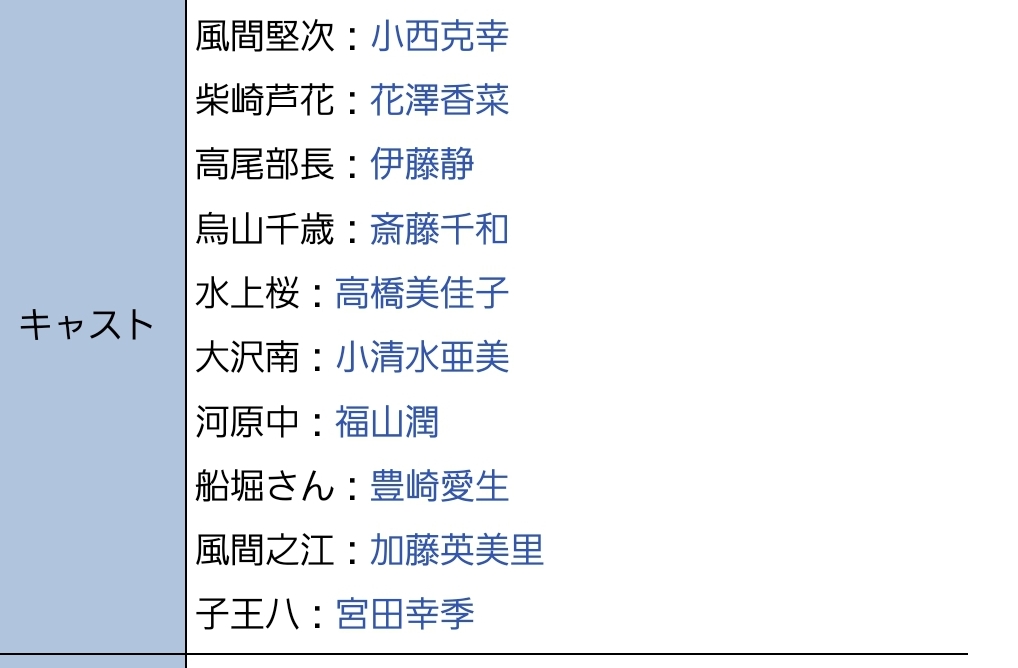The height and width of the screenshot is (668, 1018).
Task: Tap the 小清水亜美 link
Action: click(422, 357)
